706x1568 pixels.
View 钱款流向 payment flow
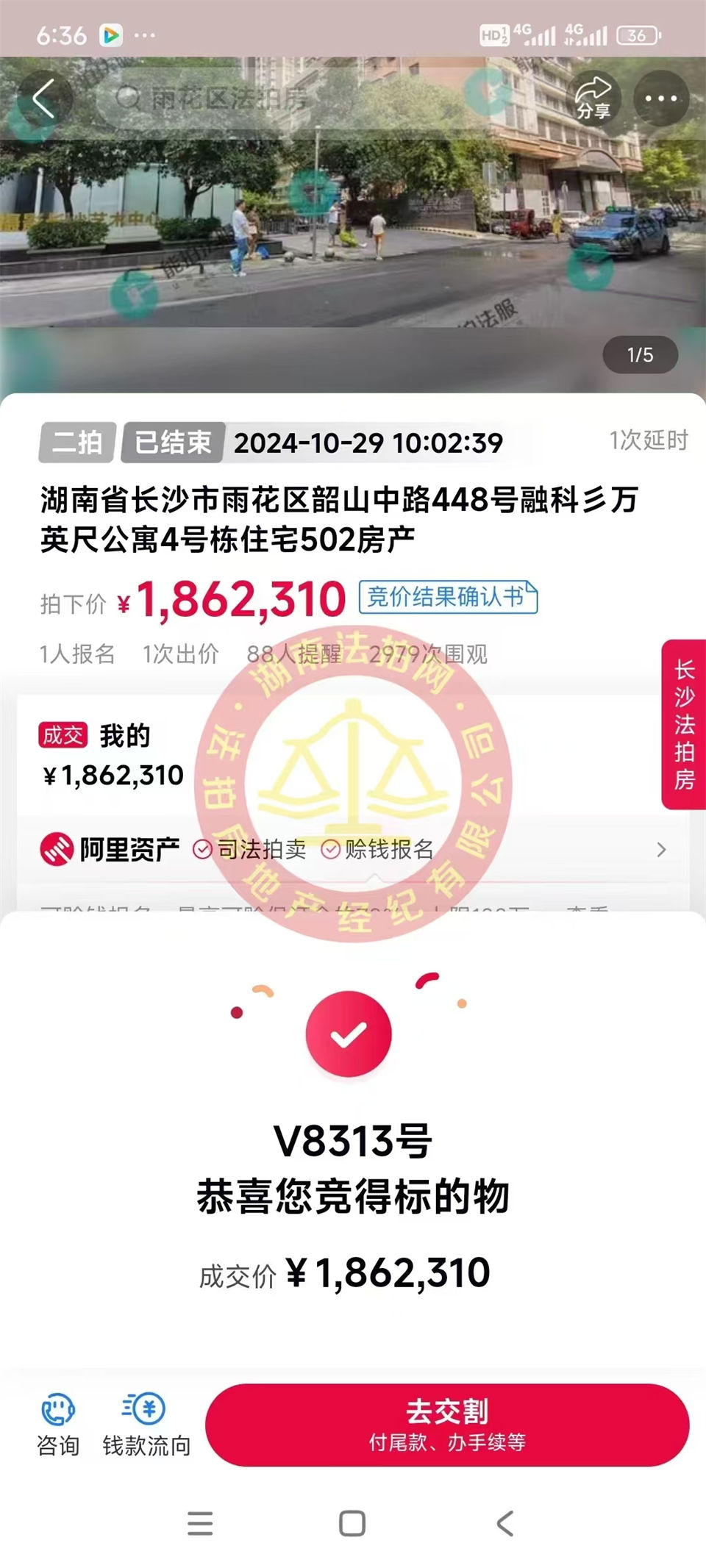click(146, 1425)
